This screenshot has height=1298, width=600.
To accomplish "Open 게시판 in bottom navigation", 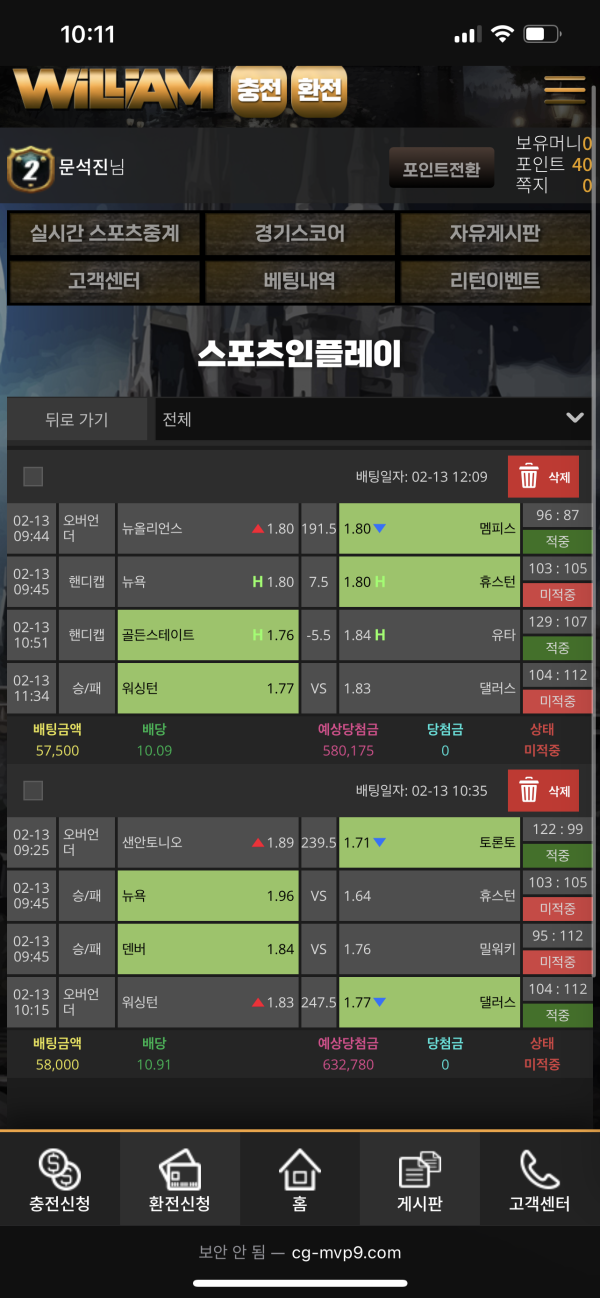I will click(x=420, y=1180).
